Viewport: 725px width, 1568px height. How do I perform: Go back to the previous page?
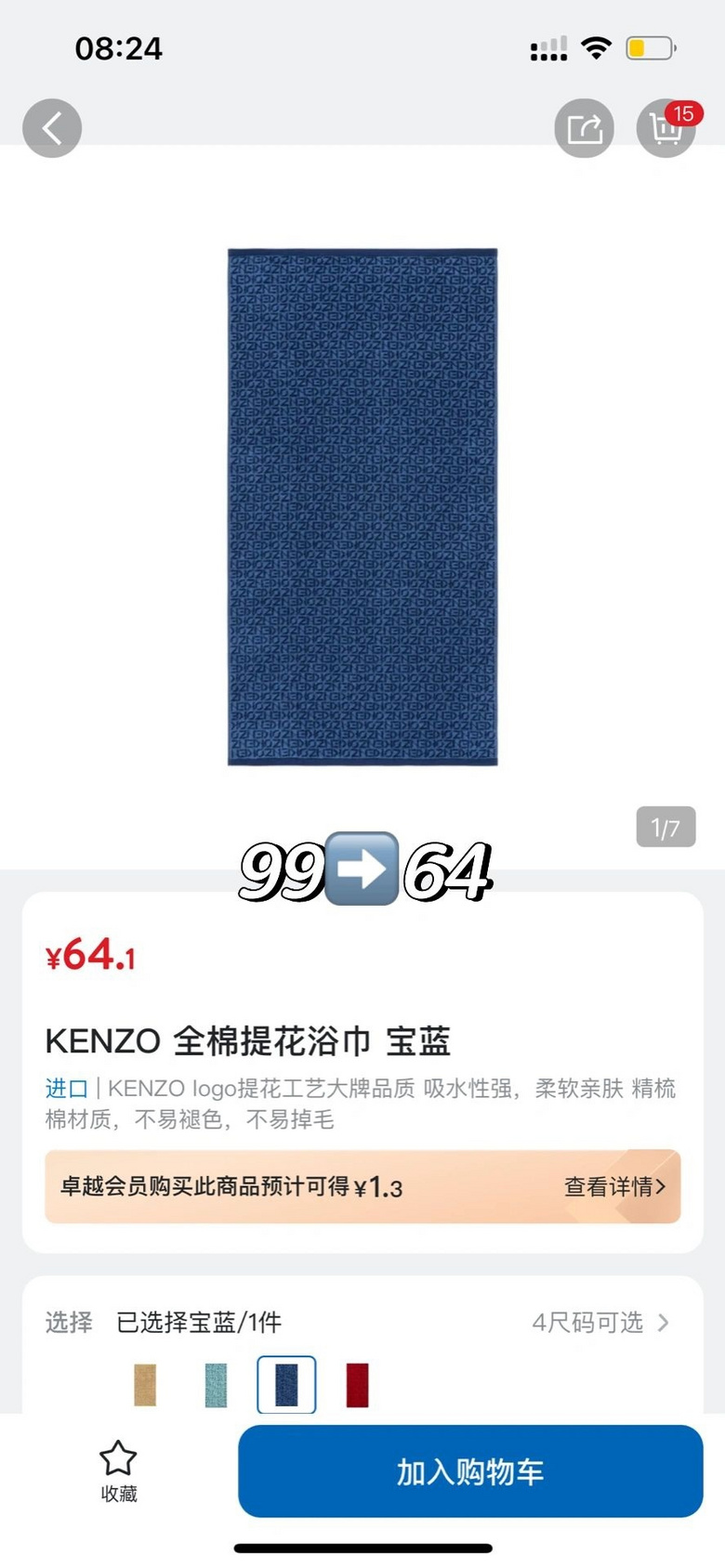coord(52,128)
